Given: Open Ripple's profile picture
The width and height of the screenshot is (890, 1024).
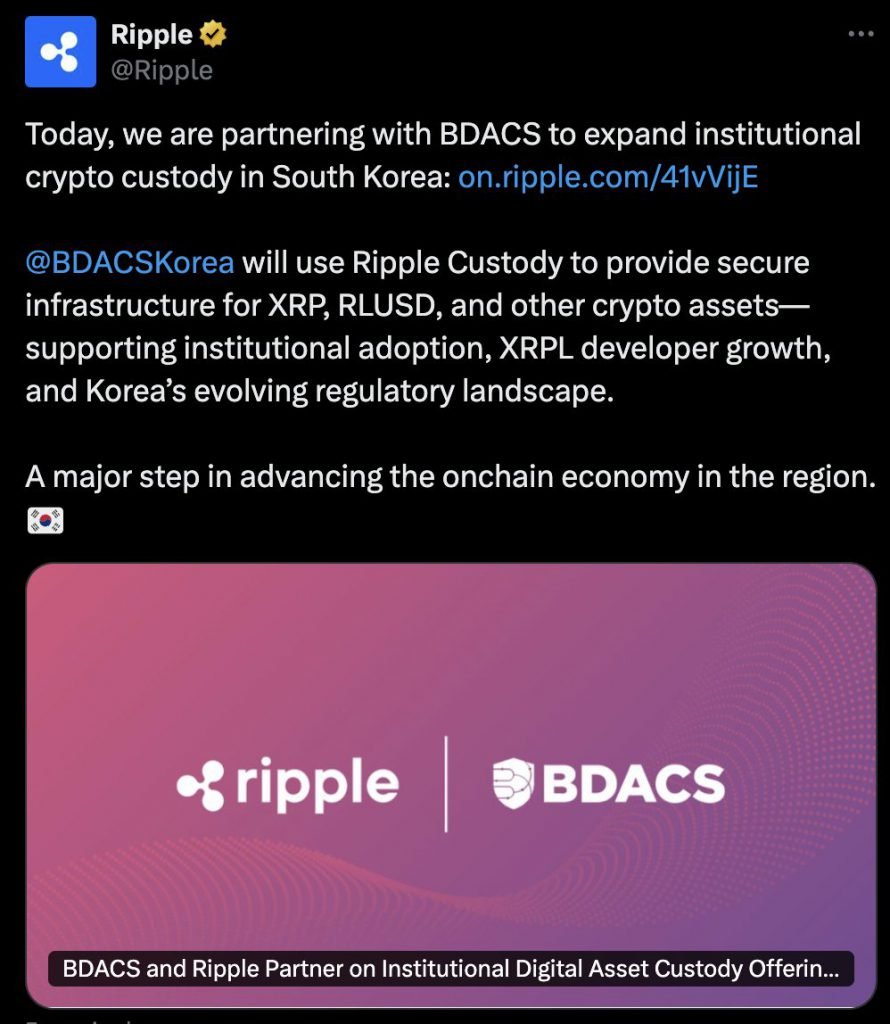Looking at the screenshot, I should tap(60, 52).
